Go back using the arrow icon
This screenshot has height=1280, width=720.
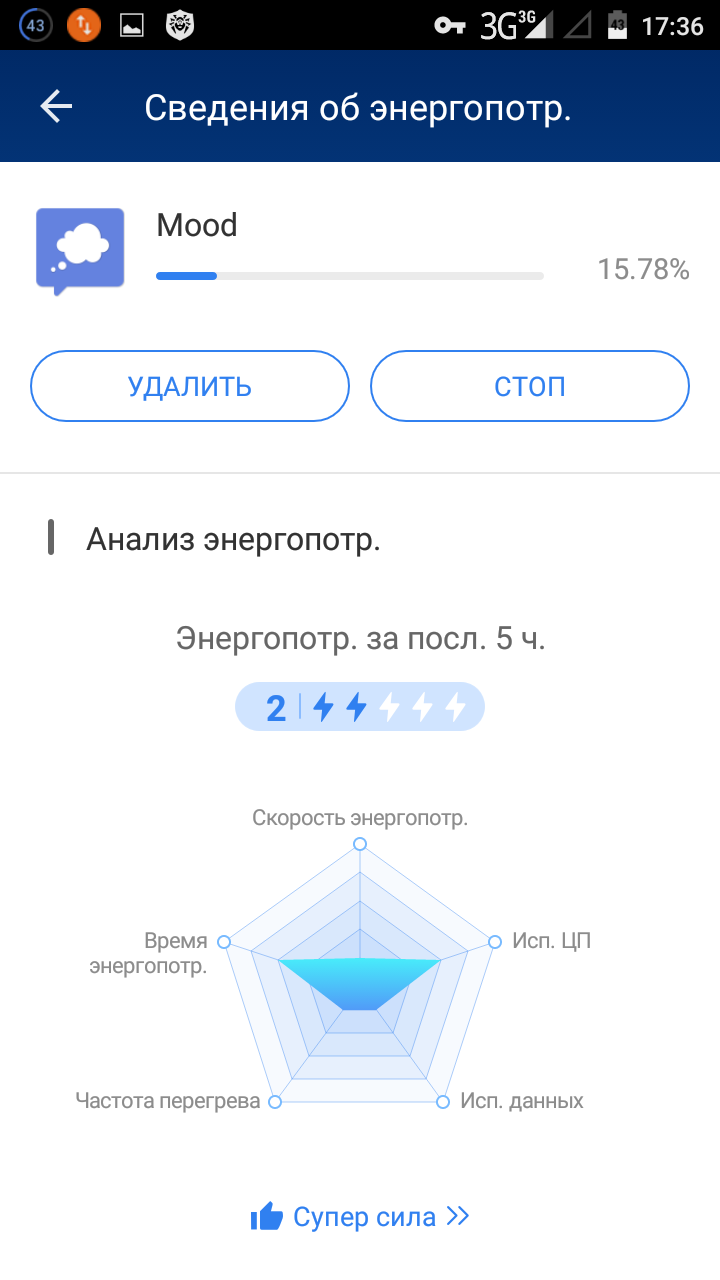pos(56,106)
